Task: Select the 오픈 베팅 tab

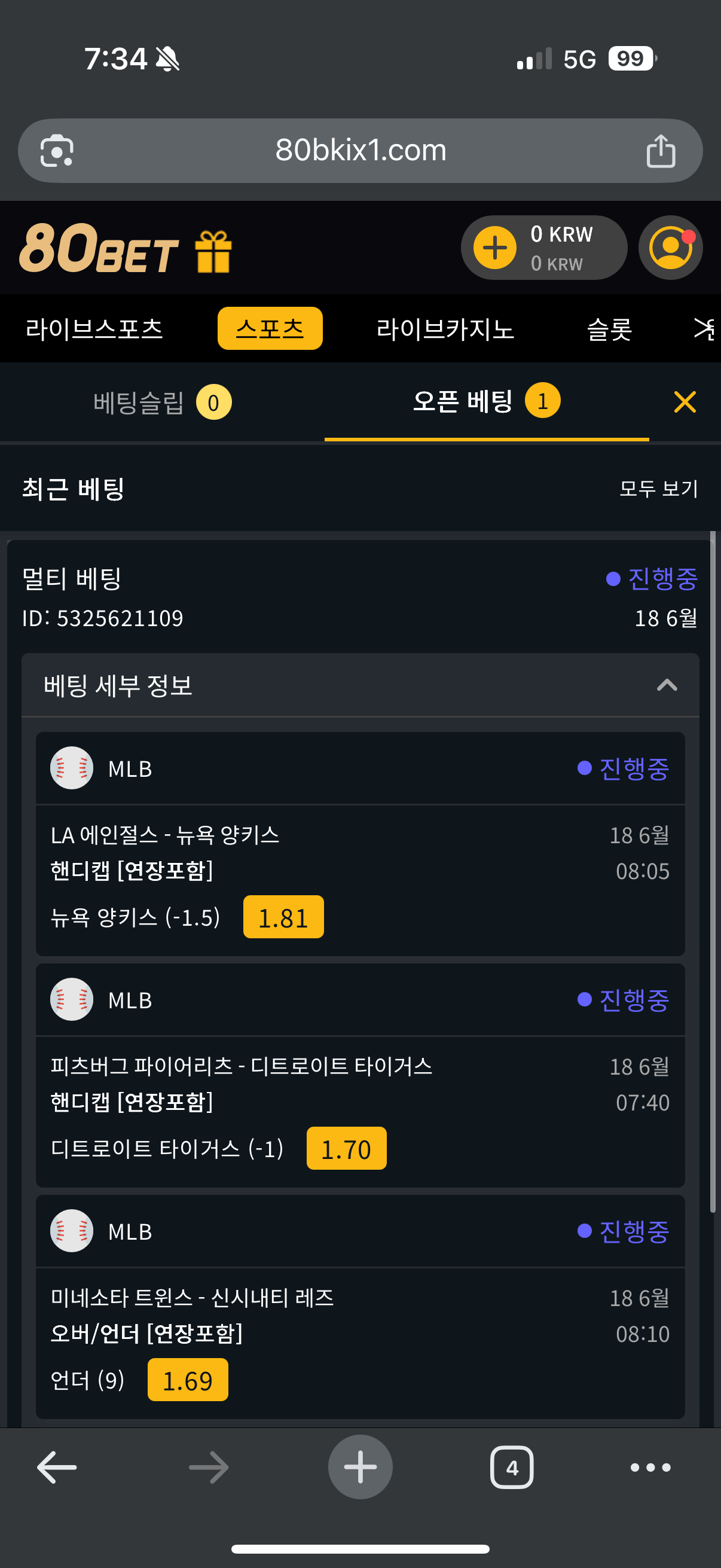Action: 486,401
